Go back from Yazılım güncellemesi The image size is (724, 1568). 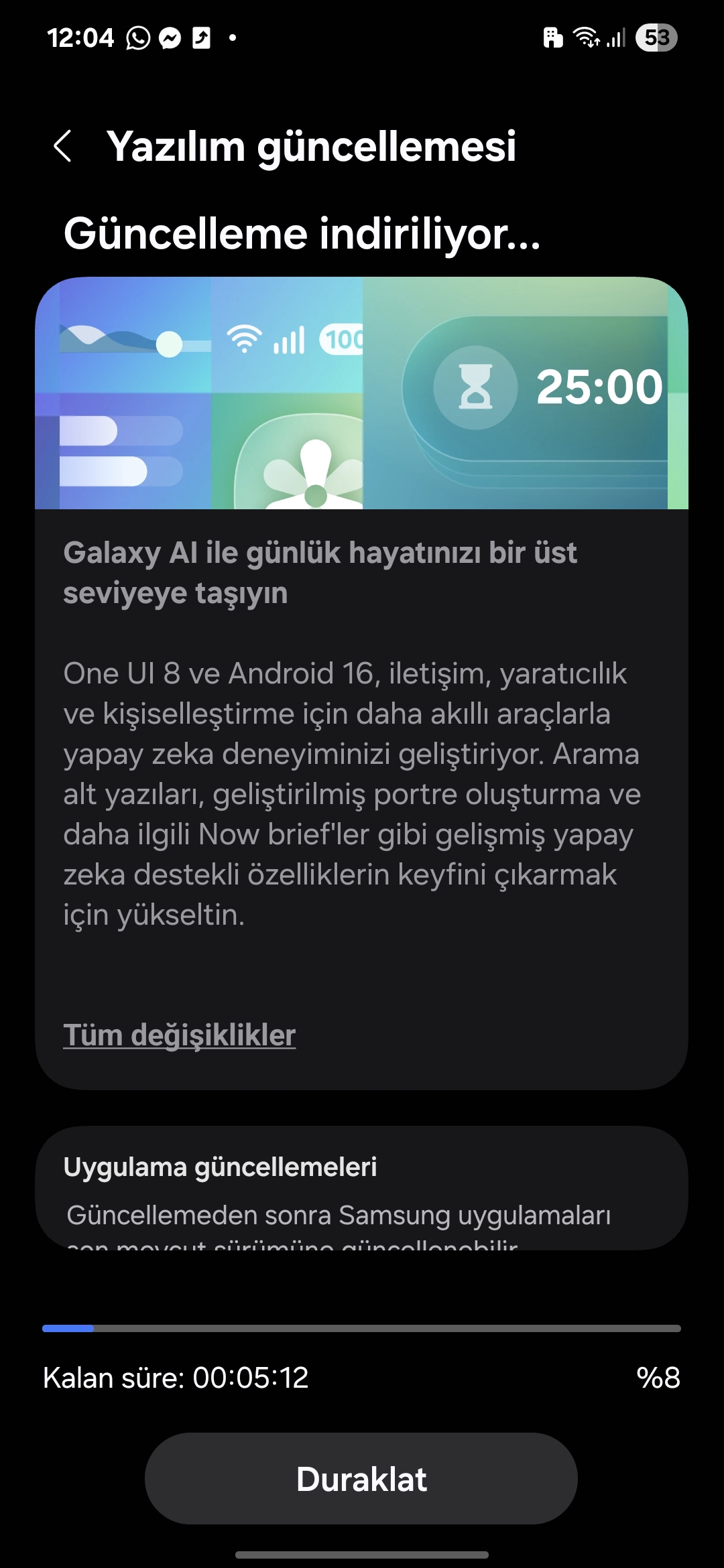(x=62, y=146)
